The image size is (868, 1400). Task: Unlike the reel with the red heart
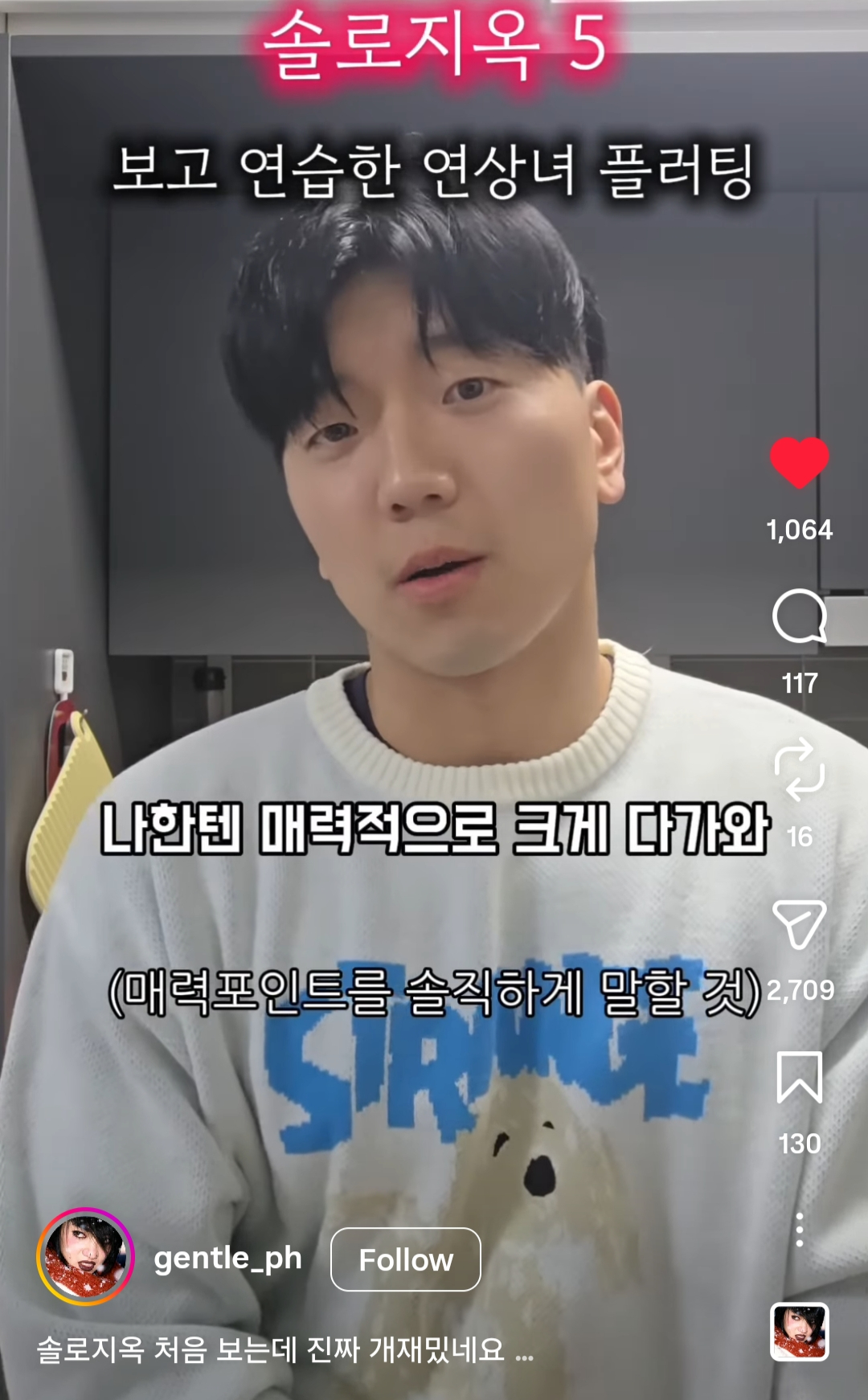(799, 463)
